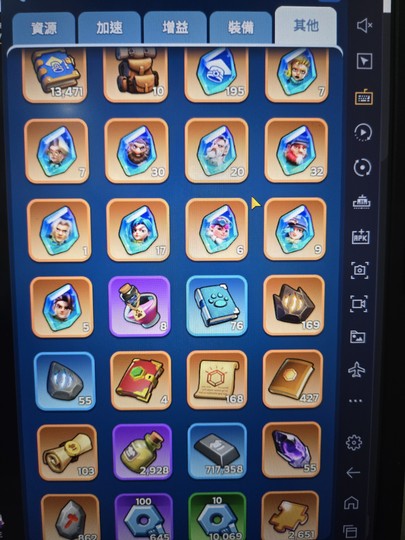The image size is (405, 540).
Task: Open the red book item with count 4
Action: click(x=141, y=381)
